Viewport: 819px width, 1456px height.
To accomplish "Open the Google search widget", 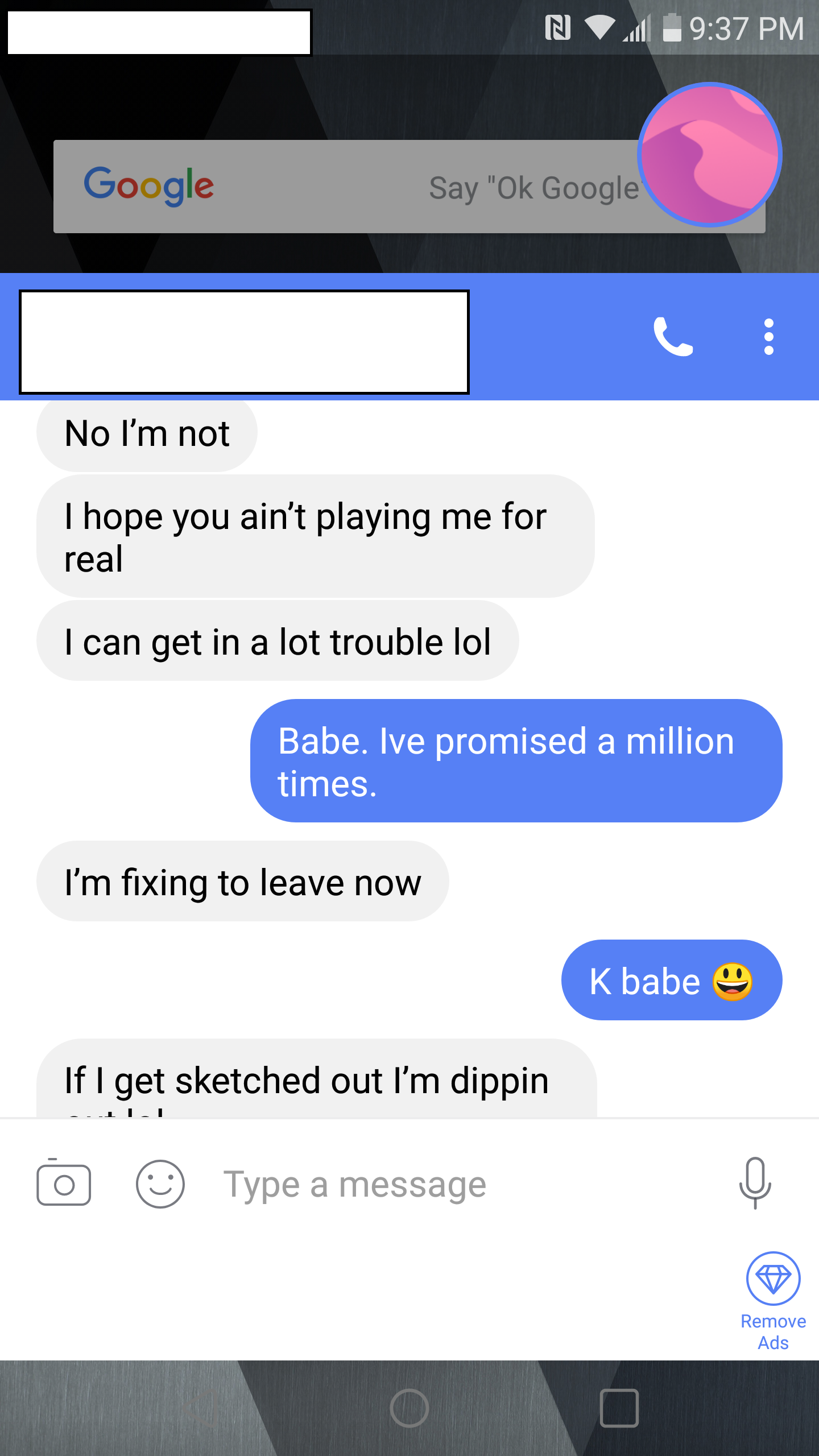I will coord(341,187).
